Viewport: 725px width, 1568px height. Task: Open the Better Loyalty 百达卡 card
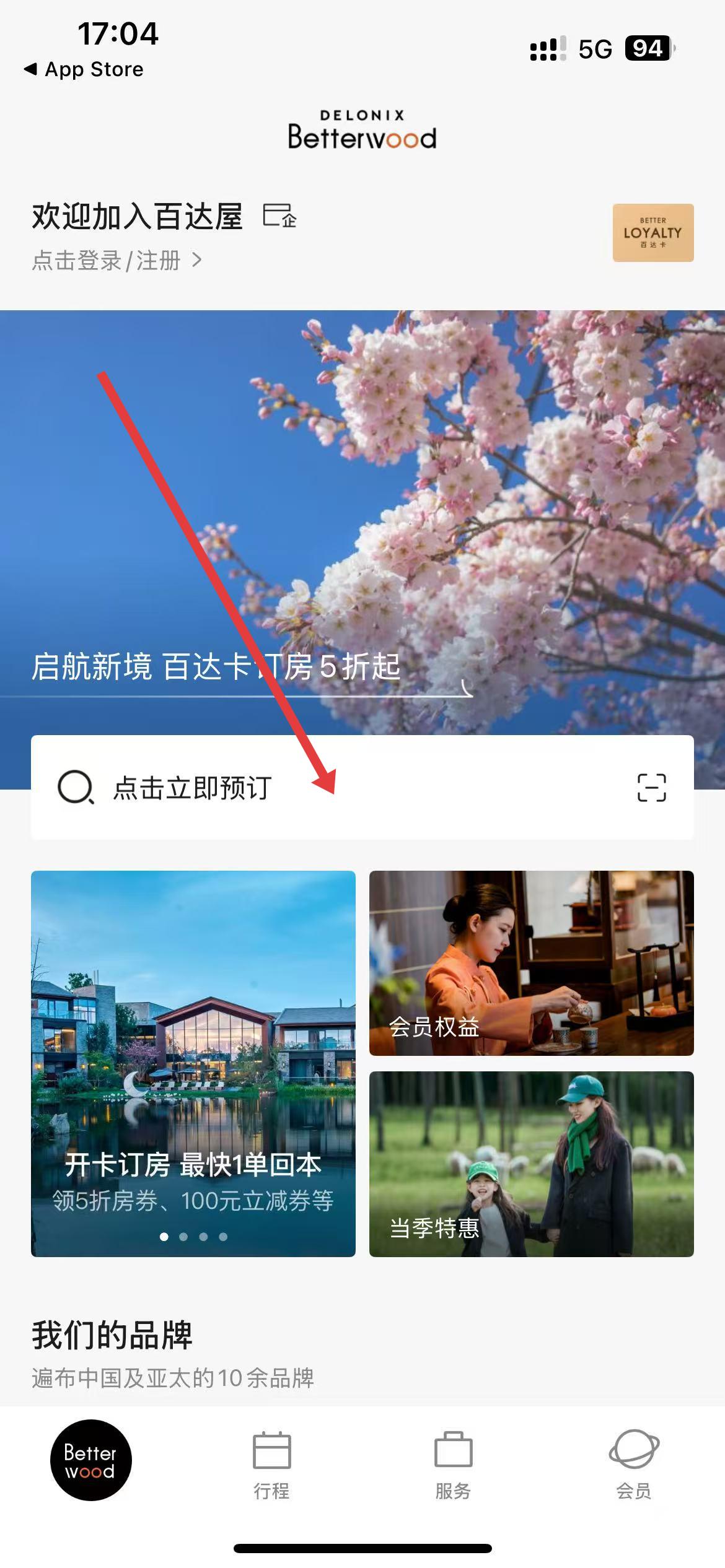tap(652, 233)
